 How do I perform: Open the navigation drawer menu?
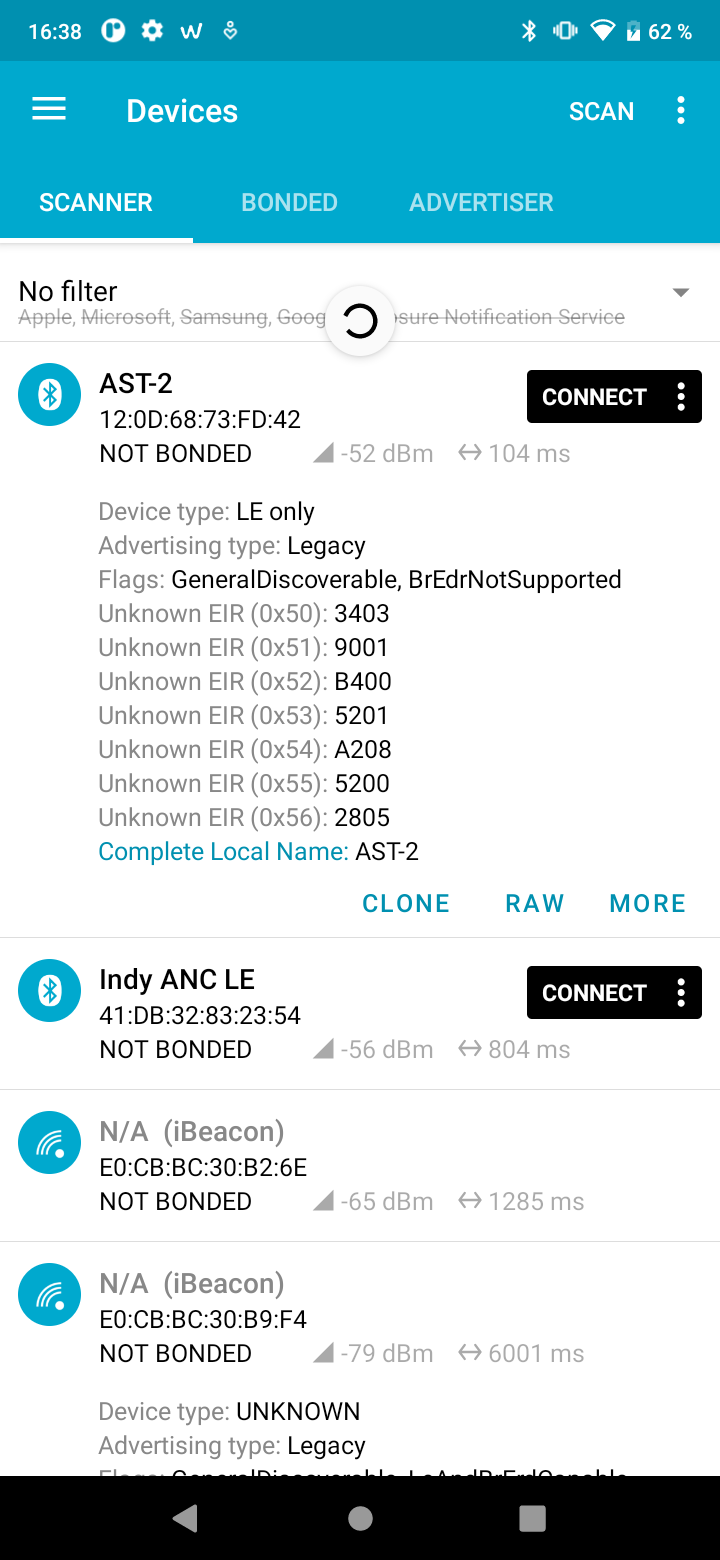coord(48,110)
